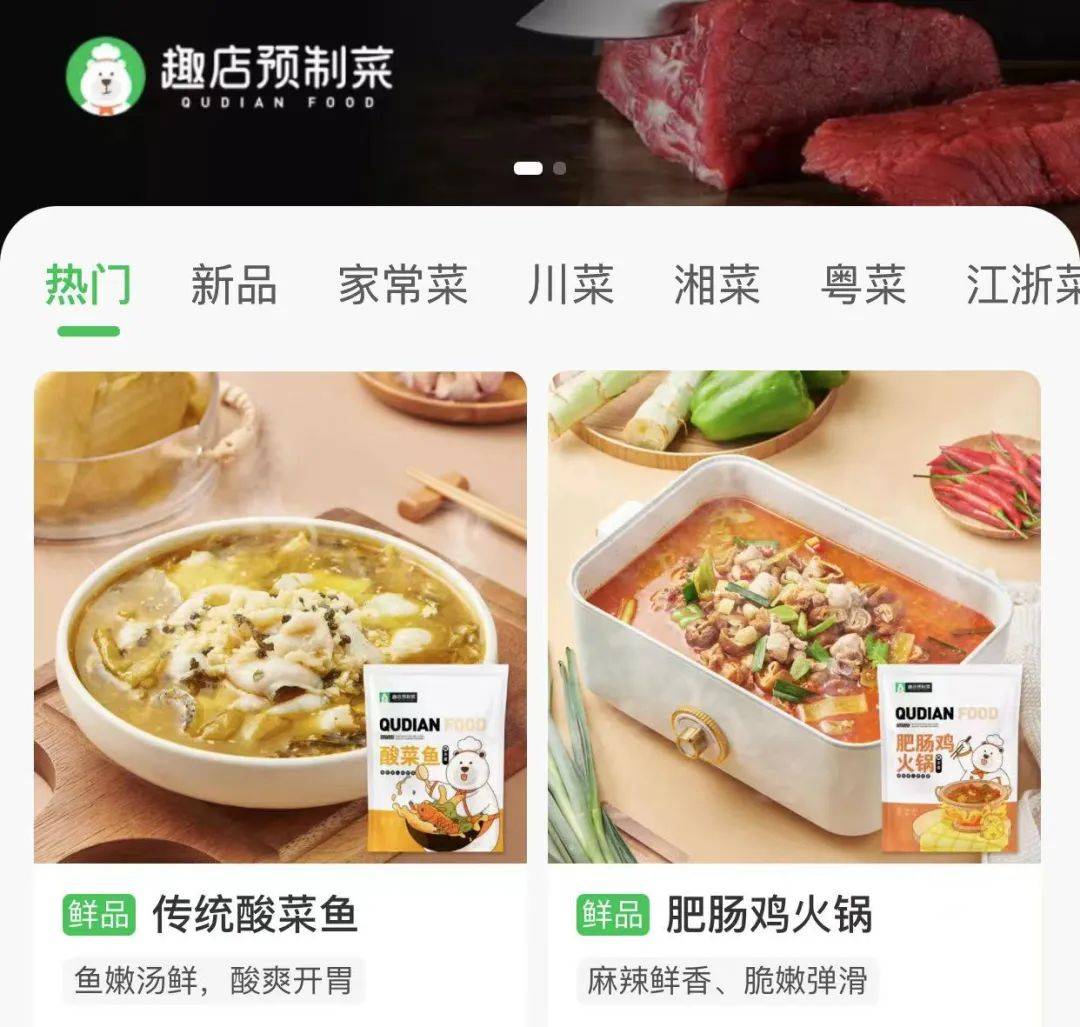Switch to the 川菜 tab
Image resolution: width=1080 pixels, height=1027 pixels.
570,285
